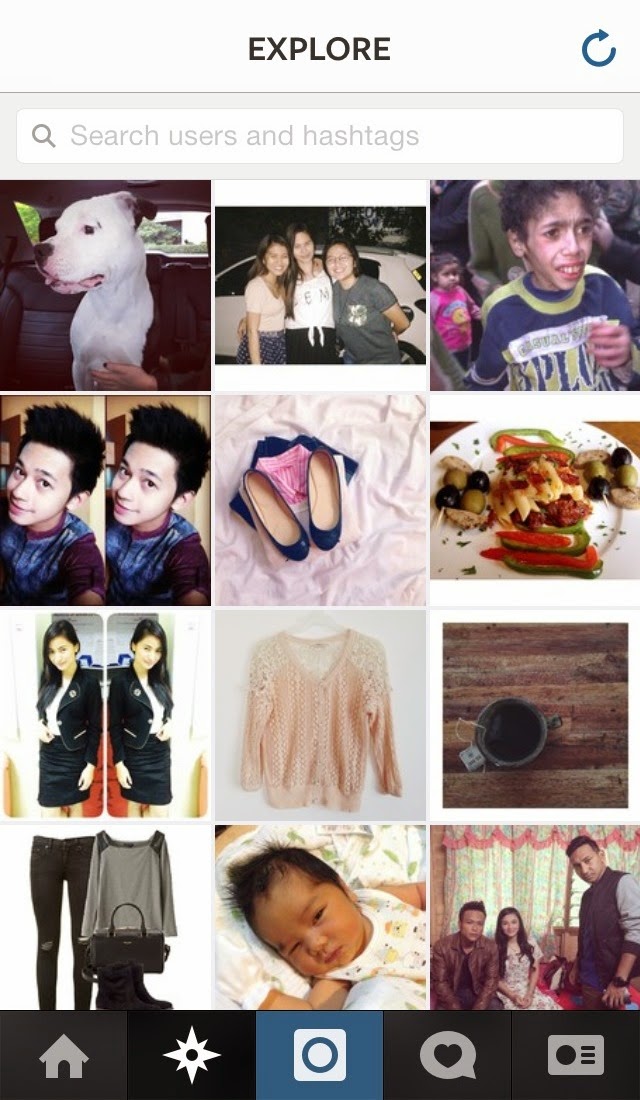View the black jeans outfit post
The image size is (640, 1100).
[x=105, y=917]
